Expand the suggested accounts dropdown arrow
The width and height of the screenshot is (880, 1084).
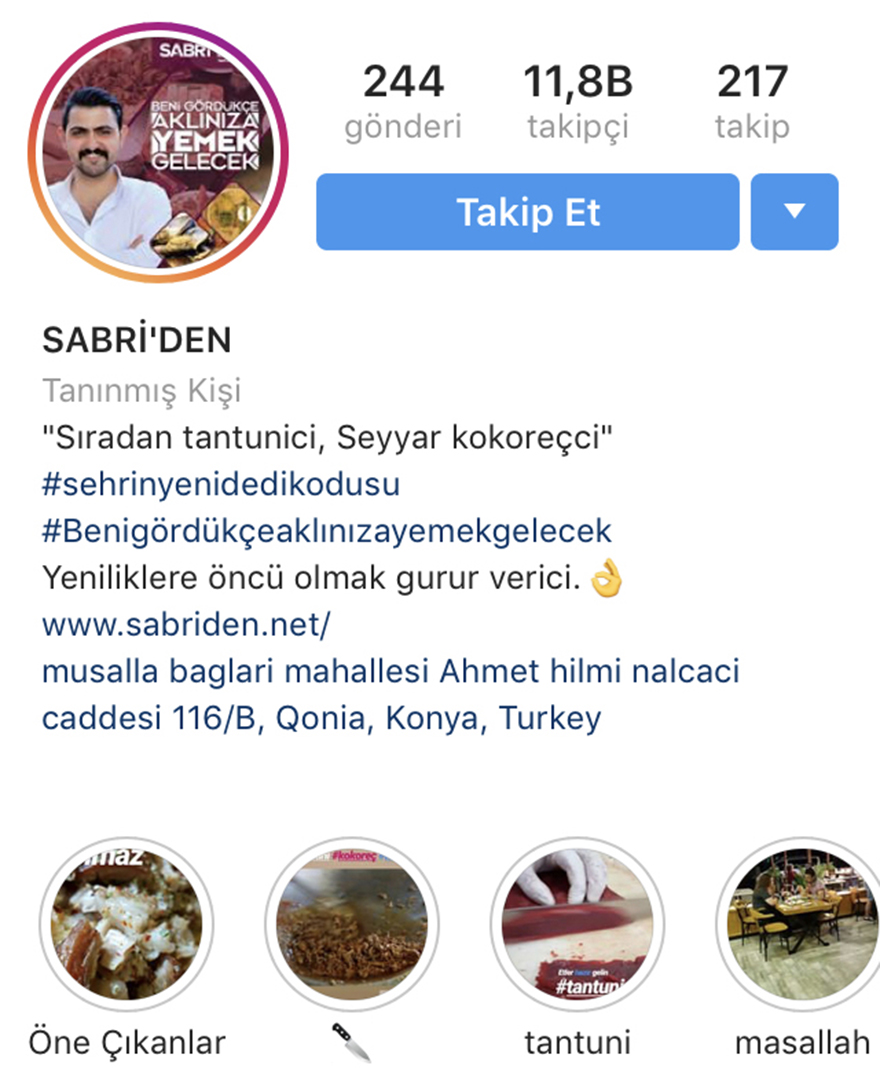[x=794, y=212]
